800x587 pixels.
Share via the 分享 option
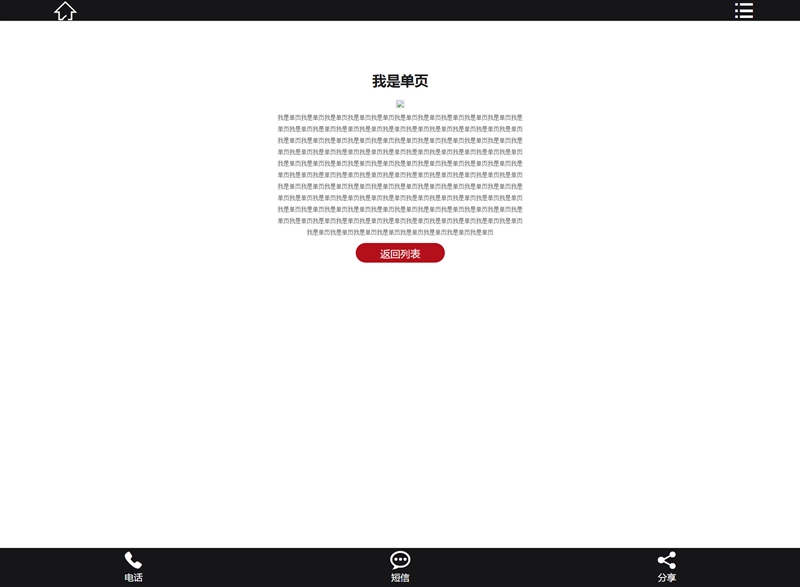(x=666, y=567)
